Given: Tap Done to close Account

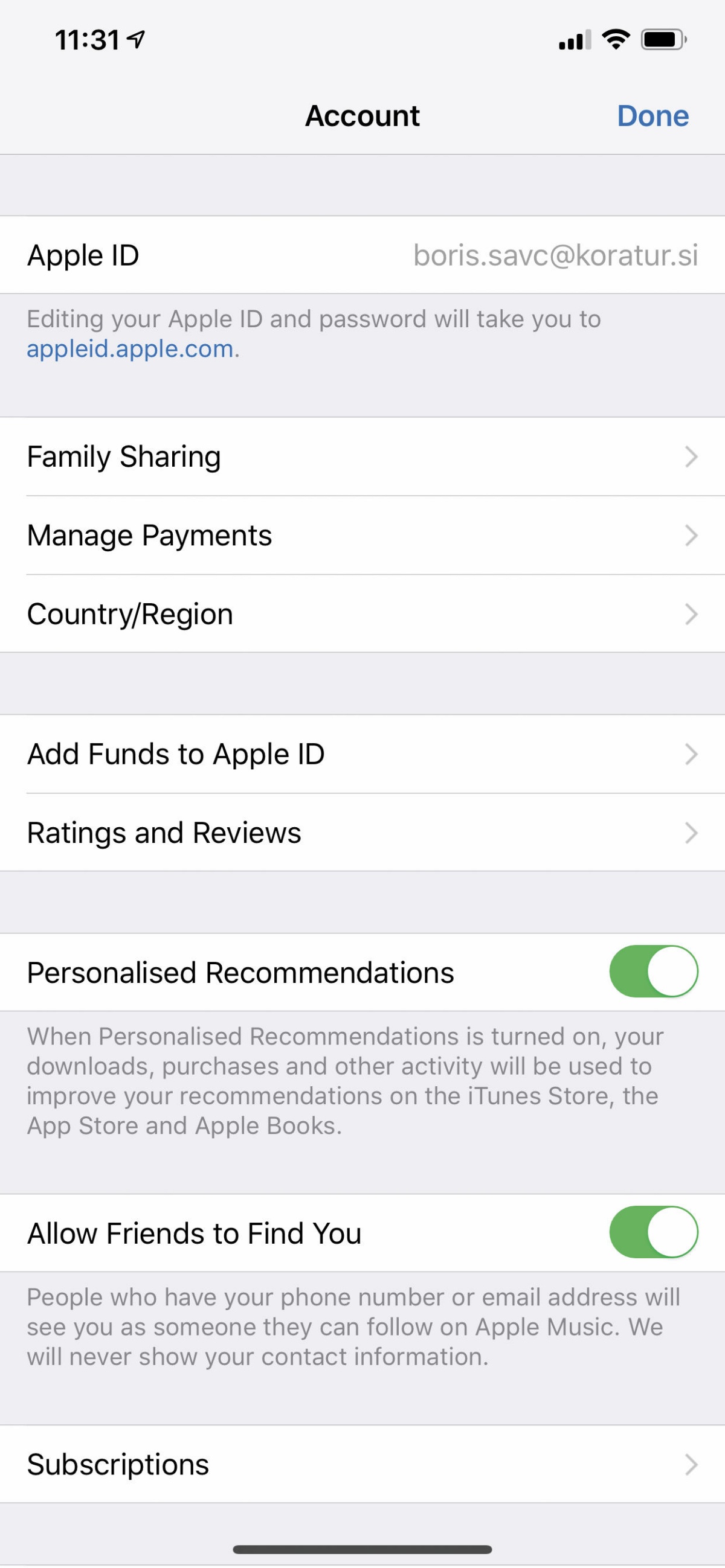Looking at the screenshot, I should point(652,116).
